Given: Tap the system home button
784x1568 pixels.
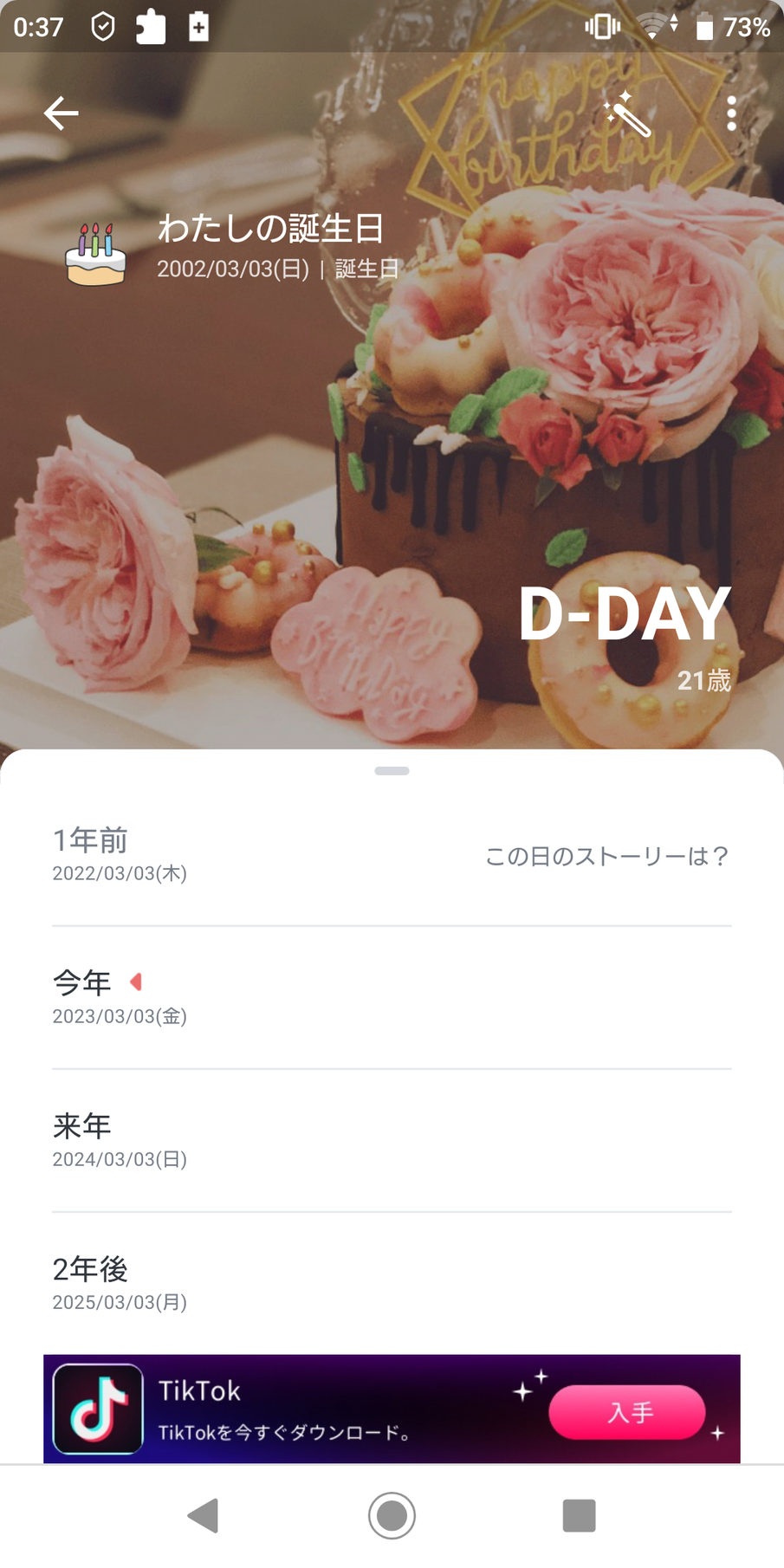Looking at the screenshot, I should click(x=392, y=1516).
